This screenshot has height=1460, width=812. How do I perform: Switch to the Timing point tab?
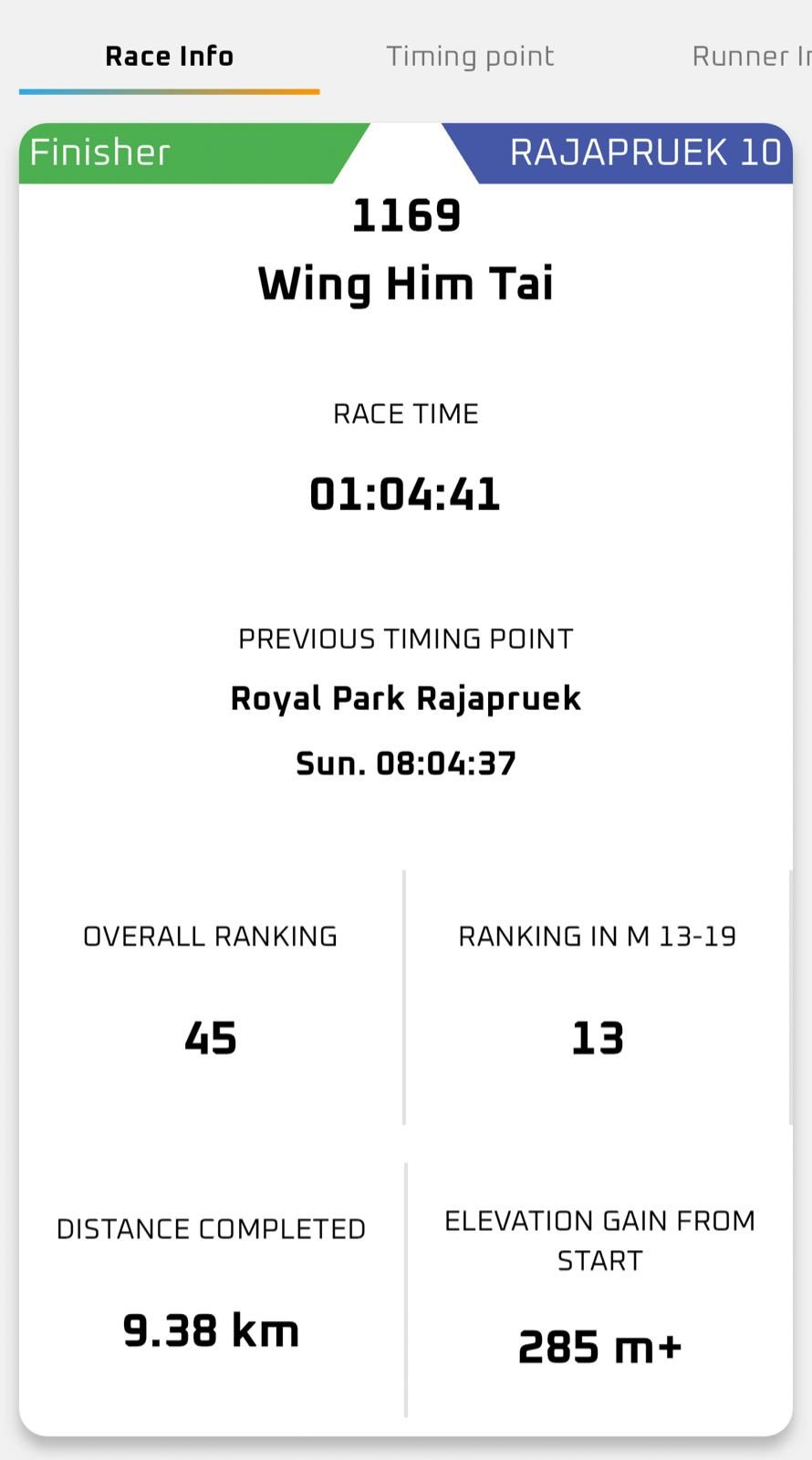[470, 57]
